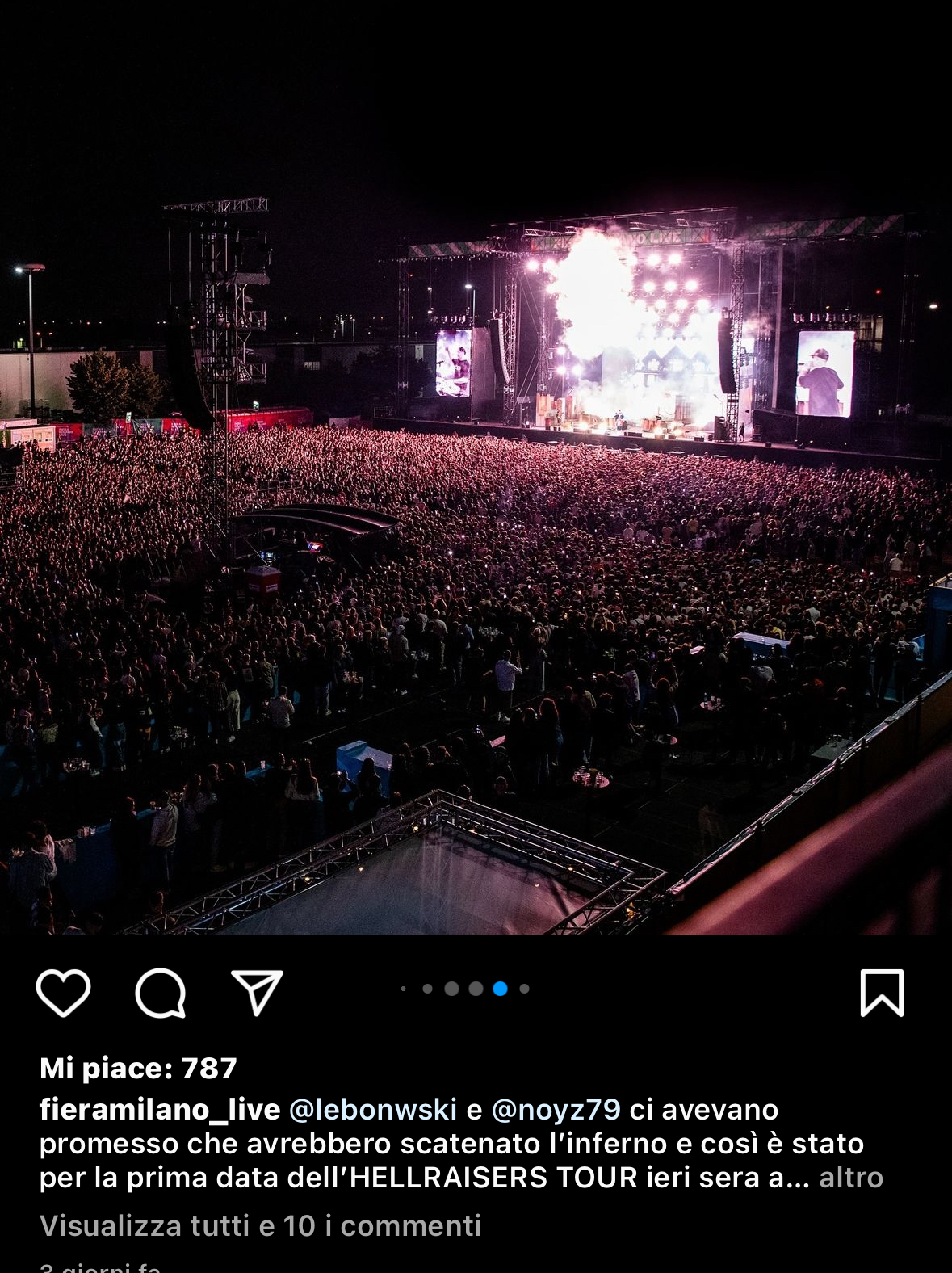This screenshot has width=952, height=1273.
Task: Like the fieramilano_live post
Action: coord(63,992)
